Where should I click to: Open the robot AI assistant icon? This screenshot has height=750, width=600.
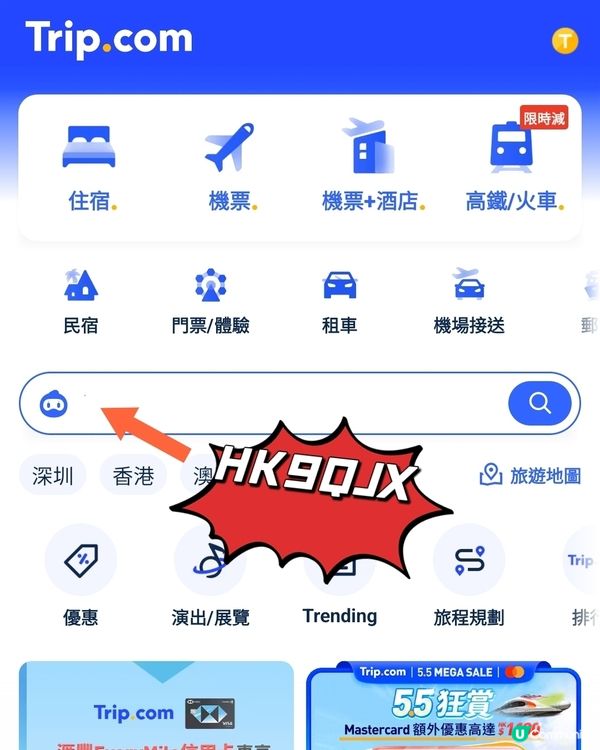[x=52, y=404]
